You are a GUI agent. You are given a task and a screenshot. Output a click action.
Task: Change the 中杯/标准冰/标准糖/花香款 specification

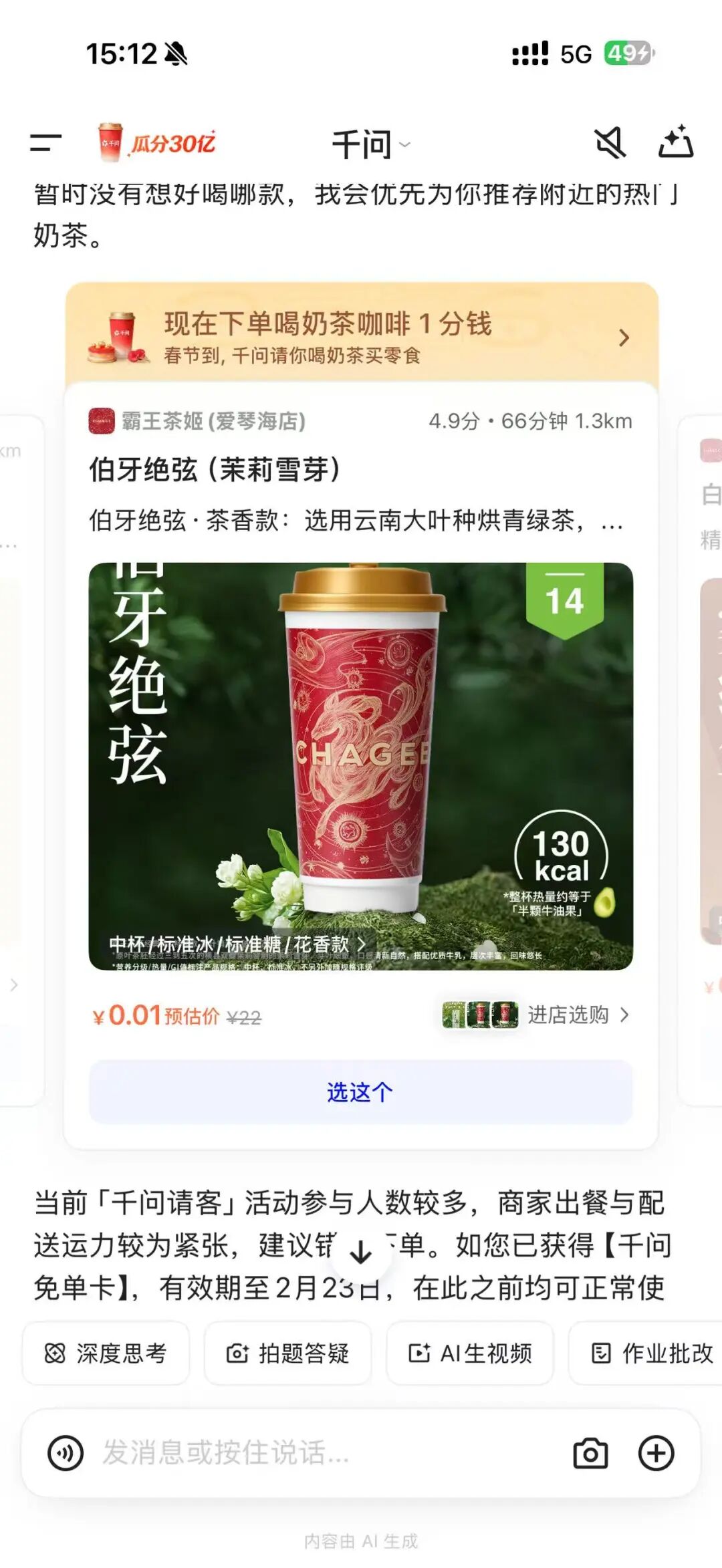click(237, 944)
